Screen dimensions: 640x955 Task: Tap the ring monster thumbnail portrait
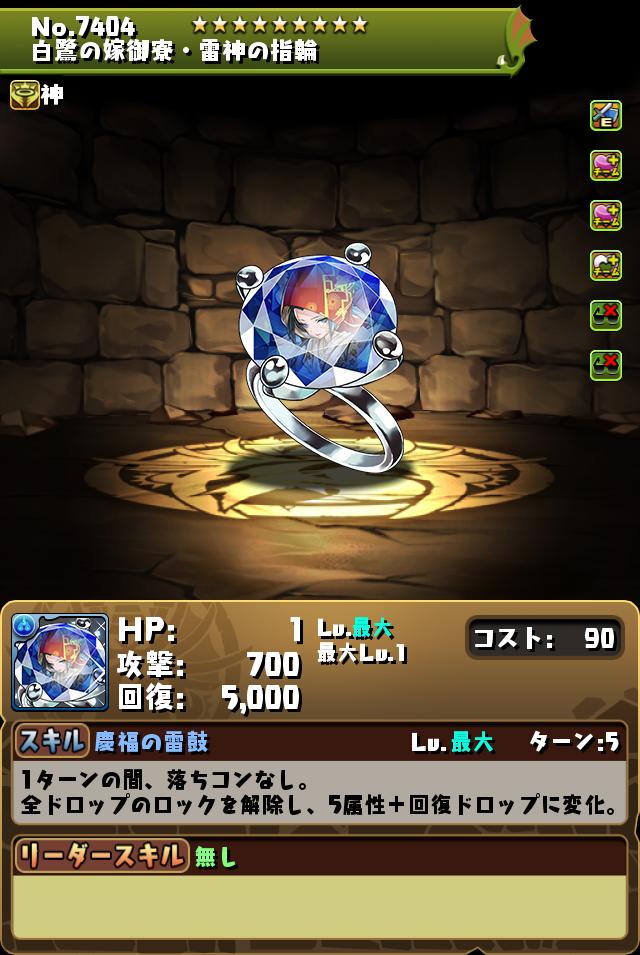59,662
